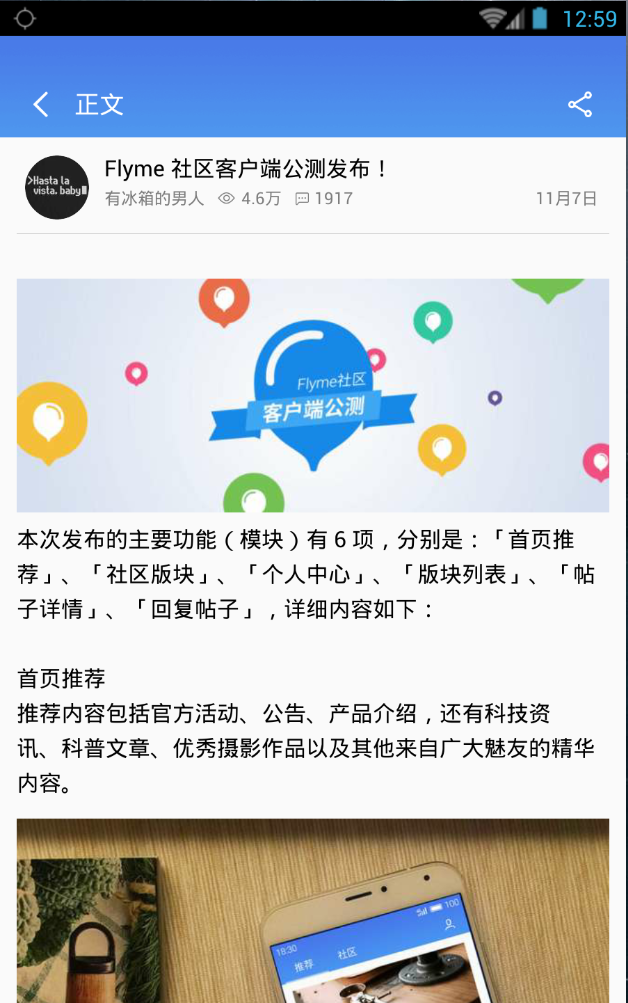Open the phone photo in the article
628x1003 pixels.
[x=313, y=910]
